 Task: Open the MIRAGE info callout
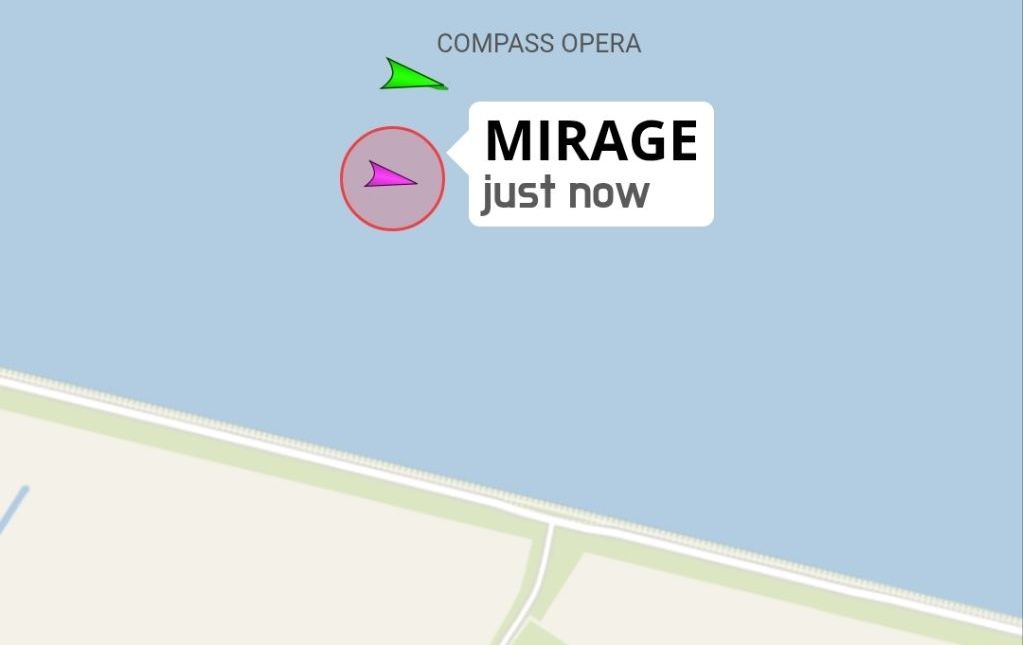click(x=591, y=164)
